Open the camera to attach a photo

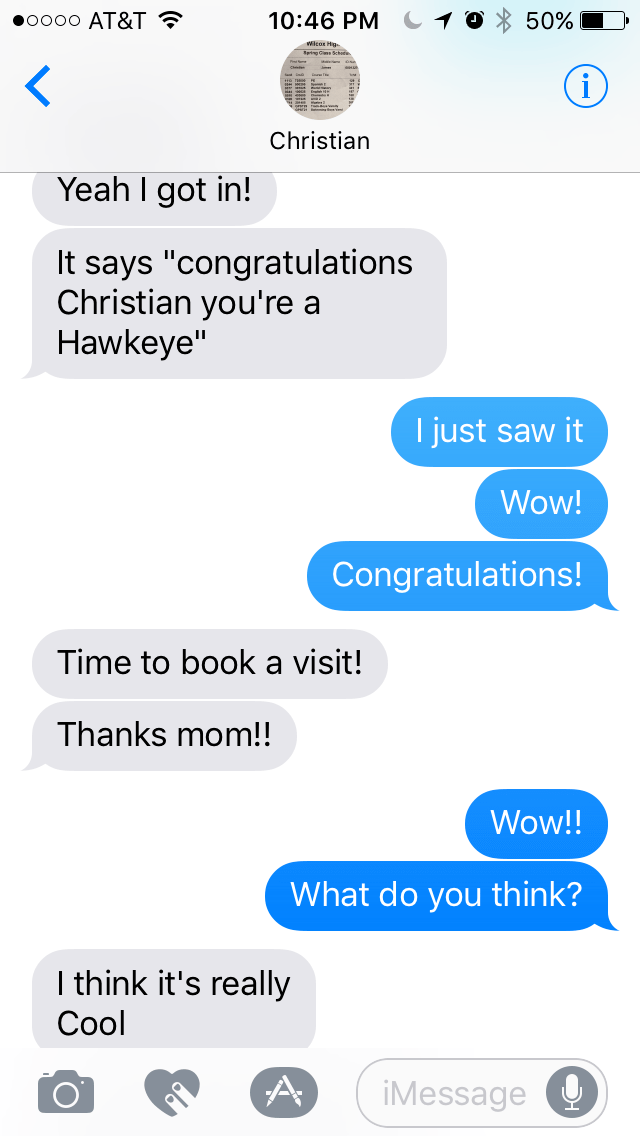pyautogui.click(x=66, y=1092)
